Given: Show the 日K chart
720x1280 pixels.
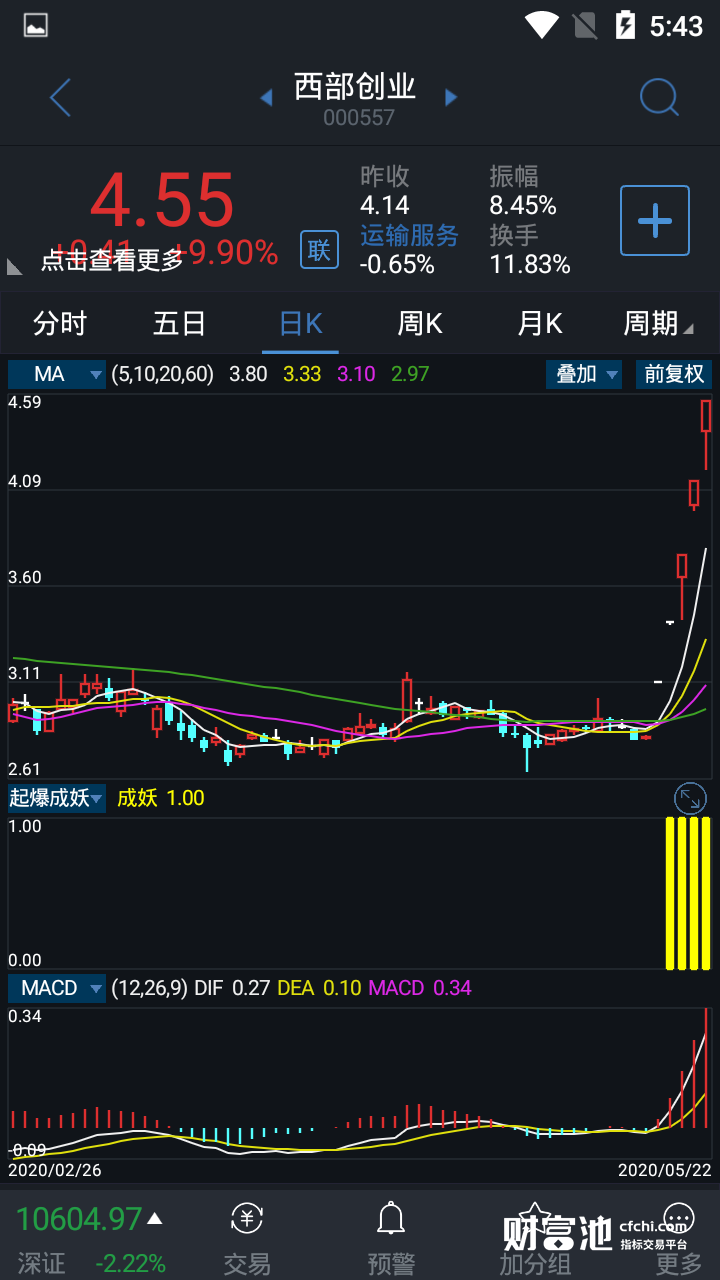Looking at the screenshot, I should (x=300, y=324).
